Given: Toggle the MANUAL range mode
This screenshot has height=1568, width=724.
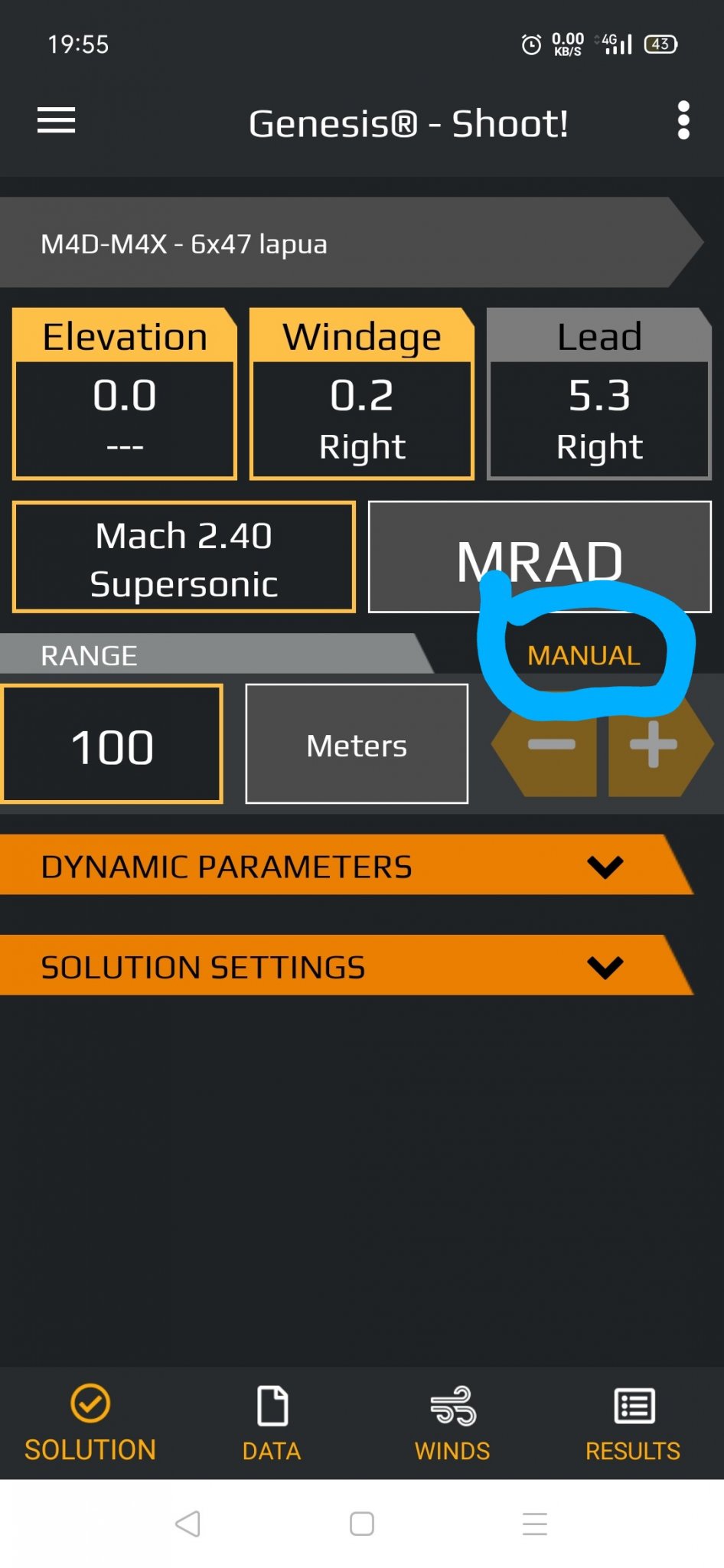Looking at the screenshot, I should pos(584,655).
